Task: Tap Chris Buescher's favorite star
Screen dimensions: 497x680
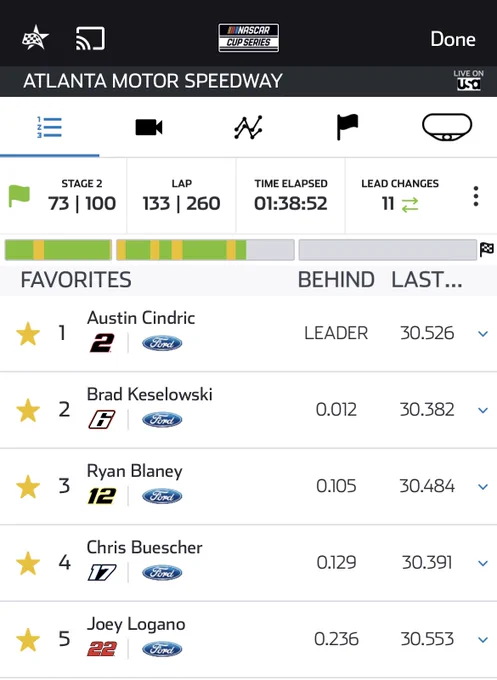Action: (x=28, y=563)
